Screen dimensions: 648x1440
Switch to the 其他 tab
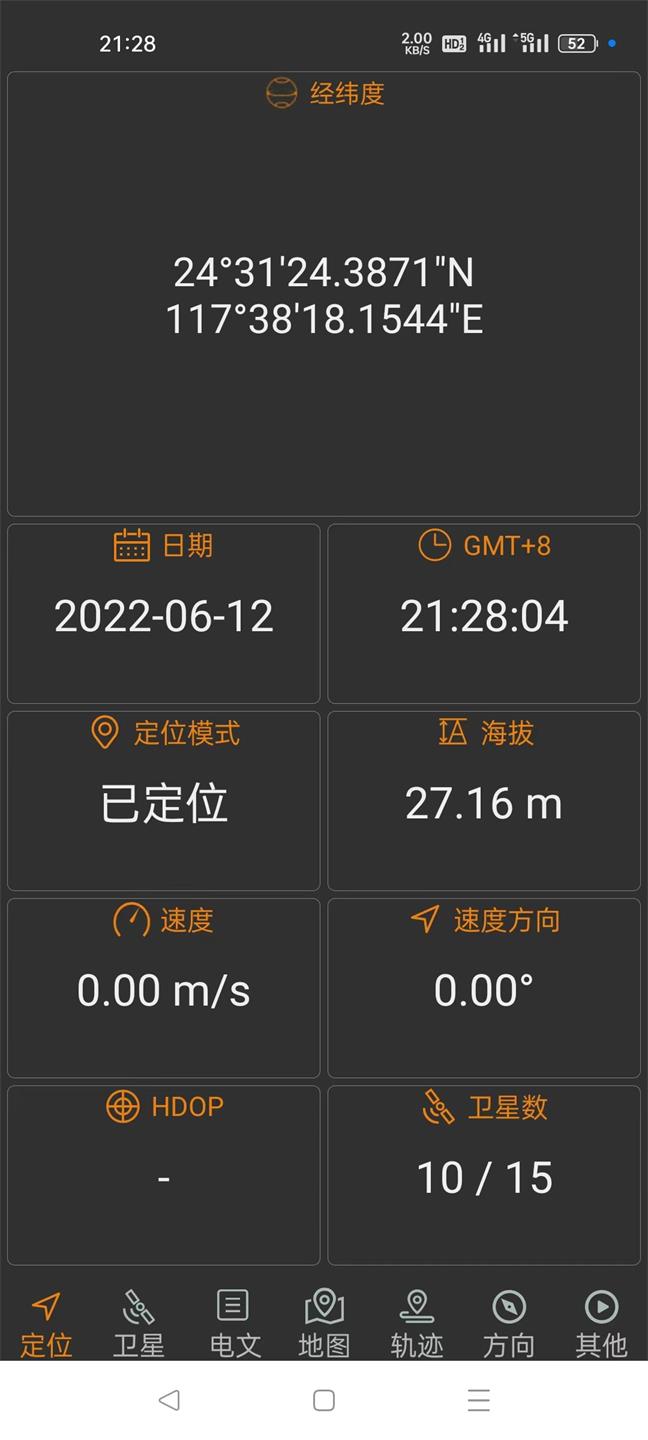[601, 1322]
